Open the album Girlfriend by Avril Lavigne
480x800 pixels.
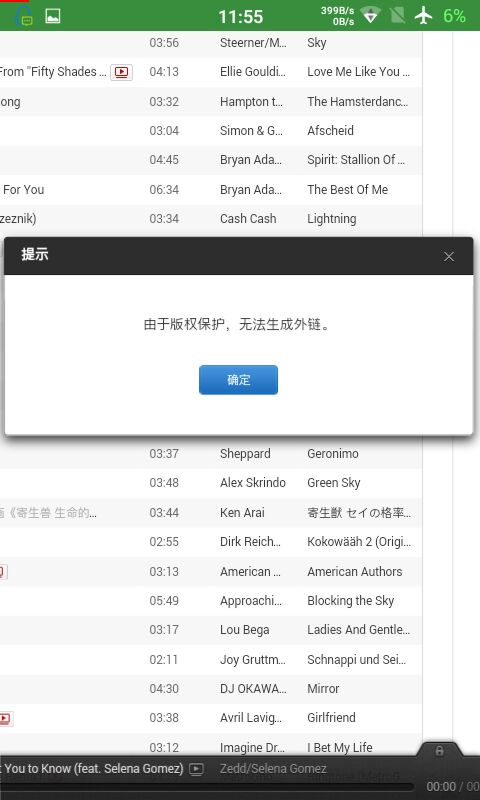[x=331, y=718]
